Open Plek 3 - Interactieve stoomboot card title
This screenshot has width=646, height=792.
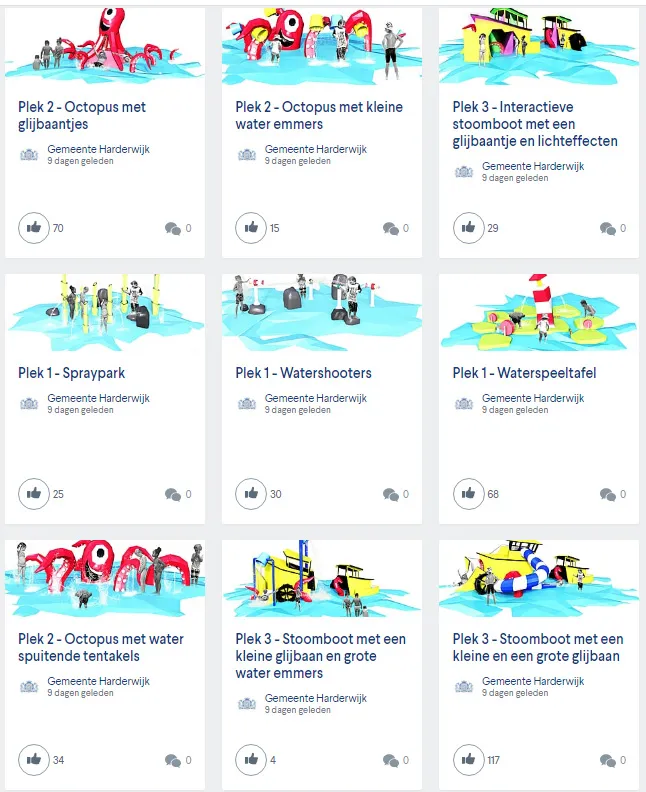(x=534, y=124)
